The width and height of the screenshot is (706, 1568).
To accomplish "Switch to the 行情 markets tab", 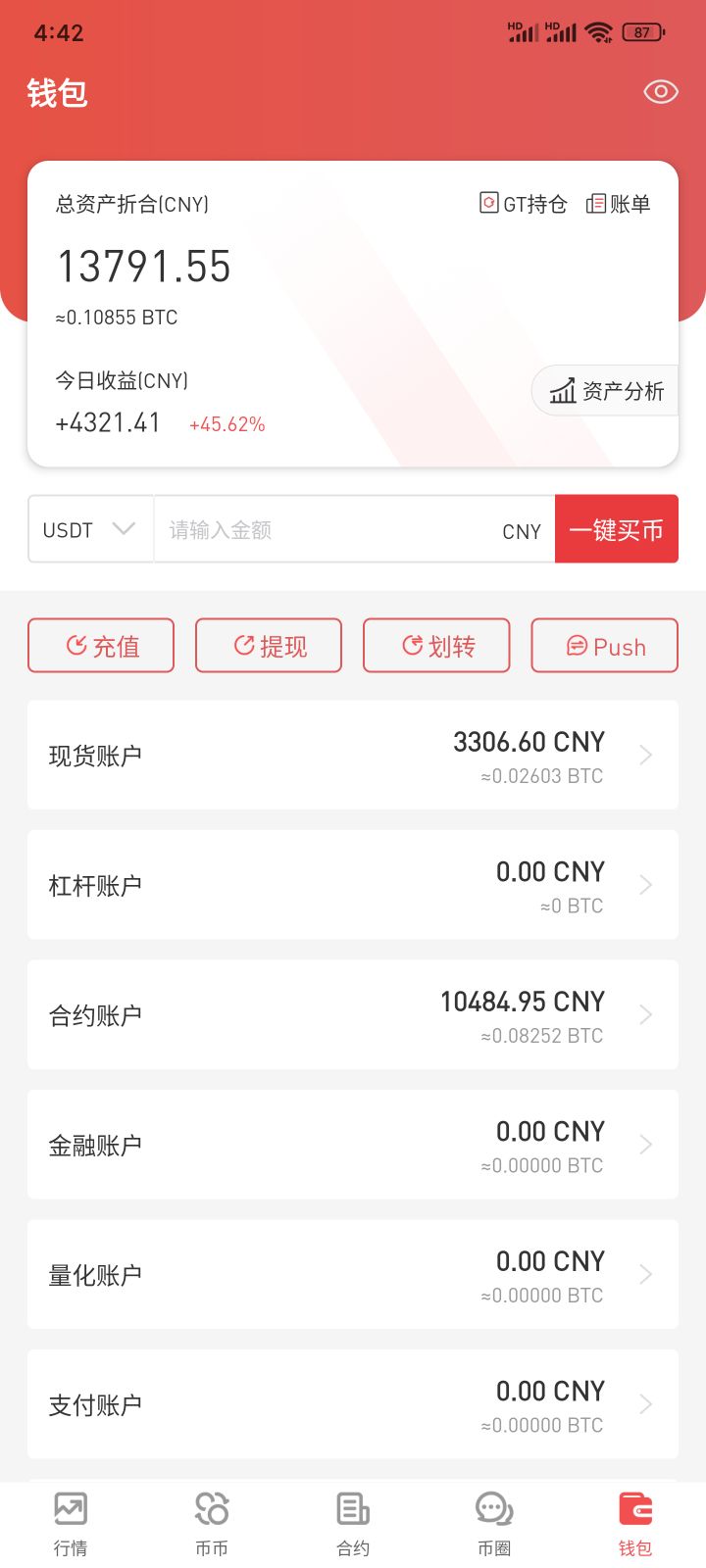I will [x=71, y=1525].
